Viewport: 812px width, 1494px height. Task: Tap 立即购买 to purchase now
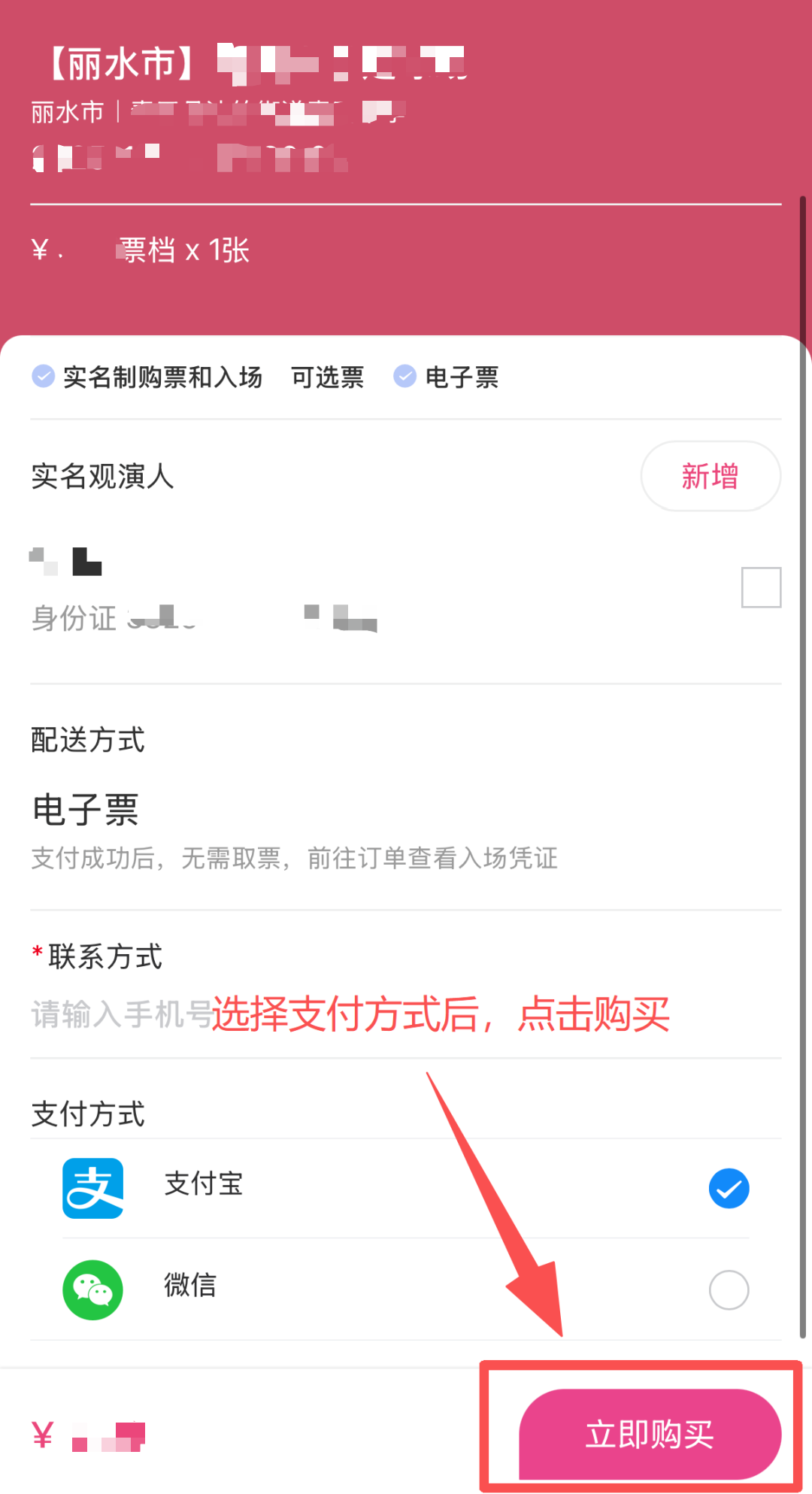649,1435
